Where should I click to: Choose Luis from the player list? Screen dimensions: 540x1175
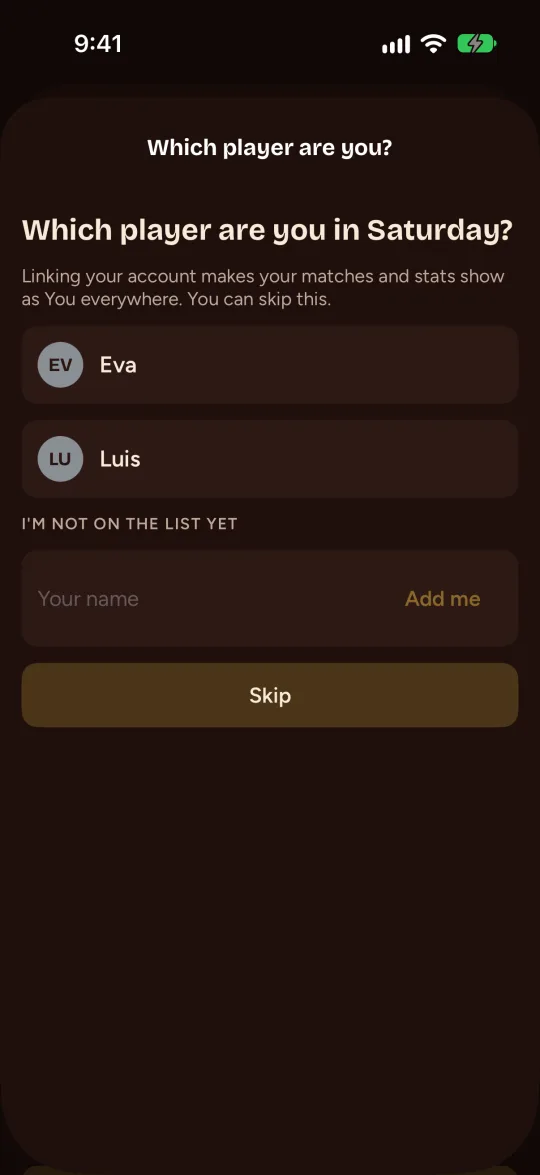270,459
